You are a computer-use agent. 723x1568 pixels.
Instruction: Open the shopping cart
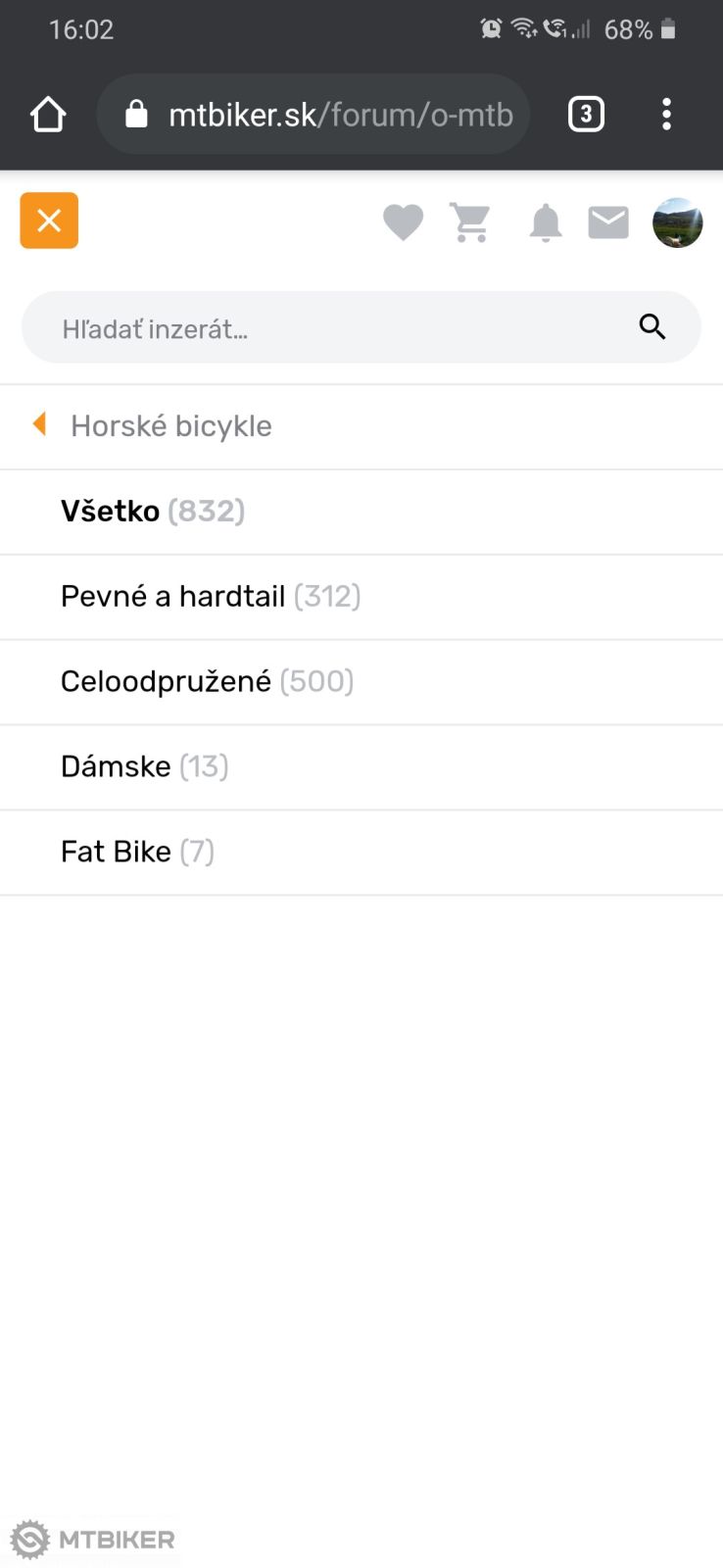(x=469, y=221)
